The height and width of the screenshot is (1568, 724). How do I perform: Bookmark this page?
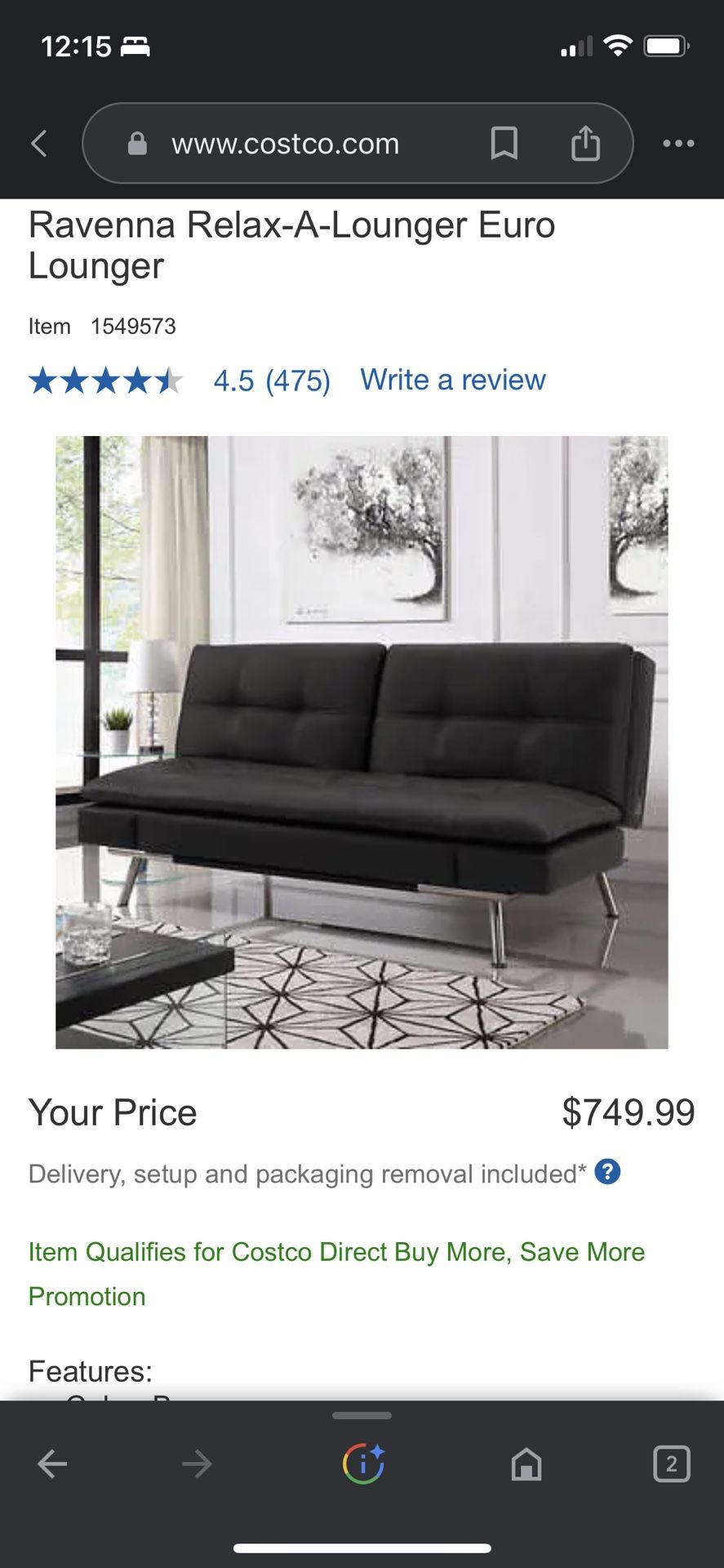coord(504,144)
